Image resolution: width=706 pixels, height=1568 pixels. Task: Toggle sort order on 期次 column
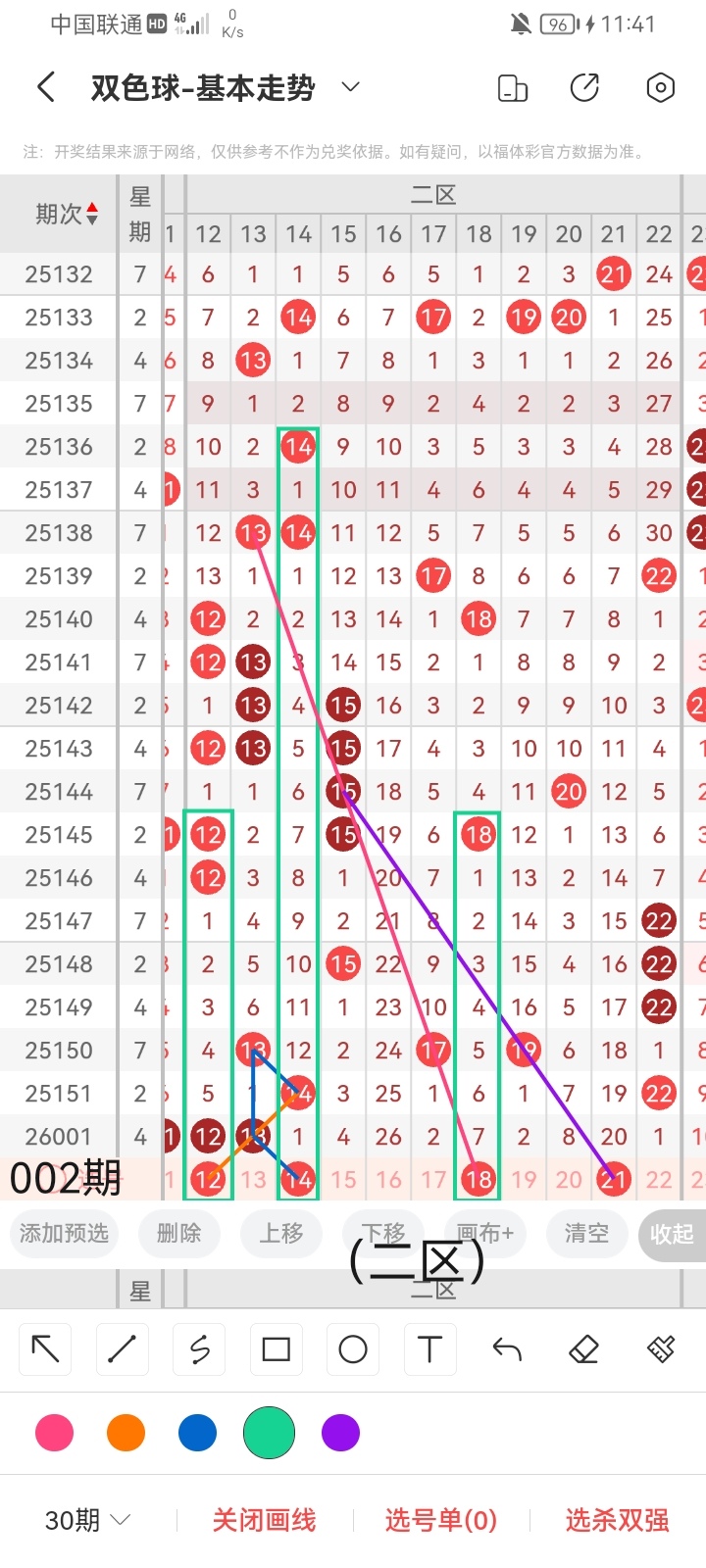(92, 214)
